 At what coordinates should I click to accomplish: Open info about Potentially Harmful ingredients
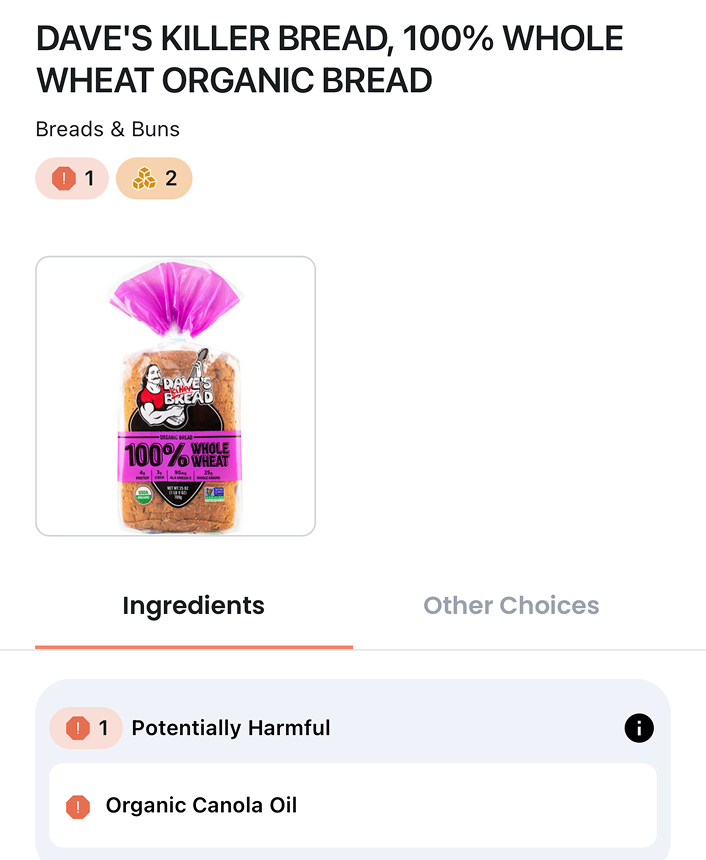(x=639, y=728)
